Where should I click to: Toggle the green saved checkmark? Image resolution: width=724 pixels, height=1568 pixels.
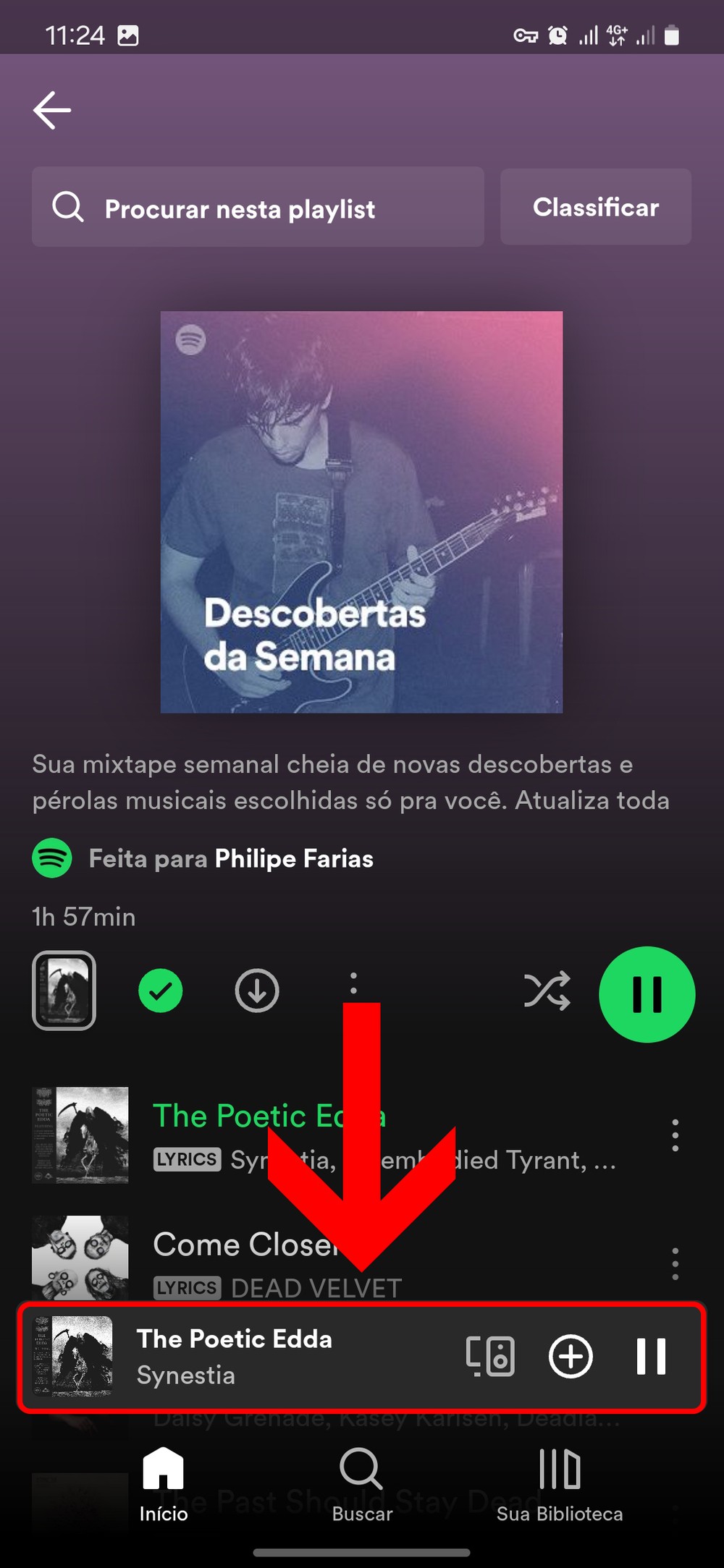click(160, 991)
